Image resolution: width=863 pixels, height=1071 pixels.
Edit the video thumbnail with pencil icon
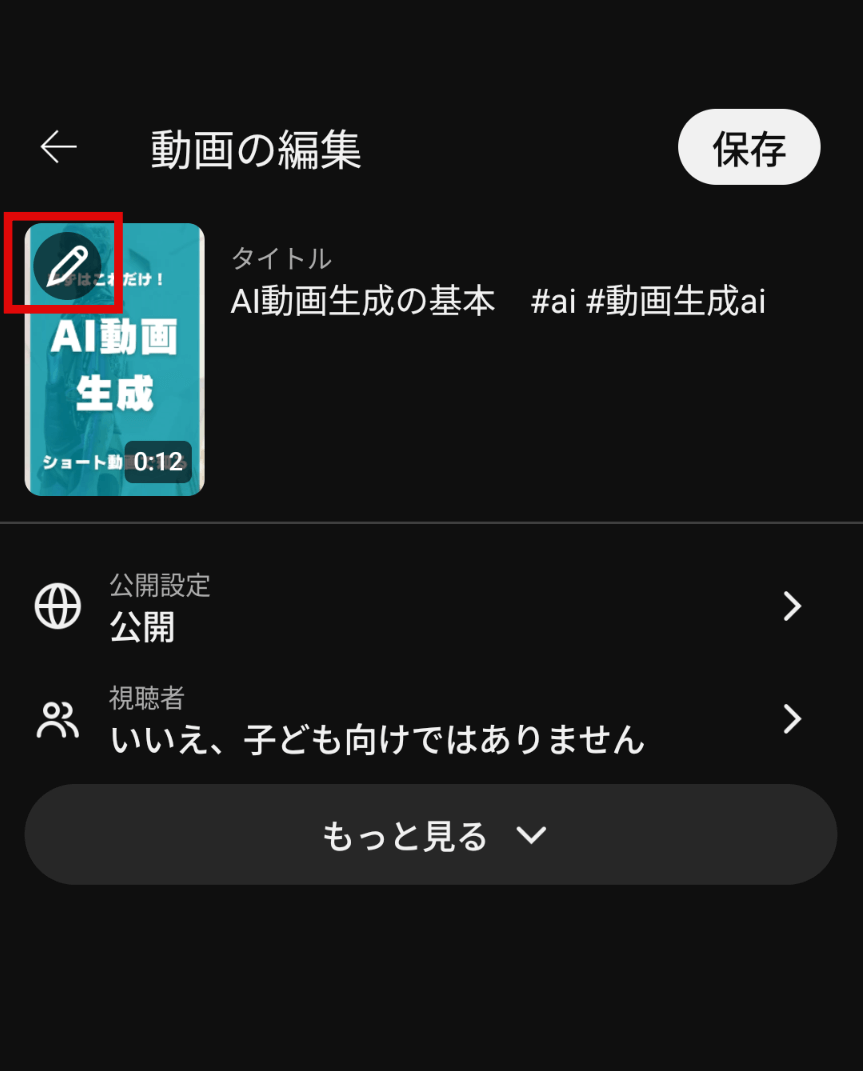pos(67,265)
